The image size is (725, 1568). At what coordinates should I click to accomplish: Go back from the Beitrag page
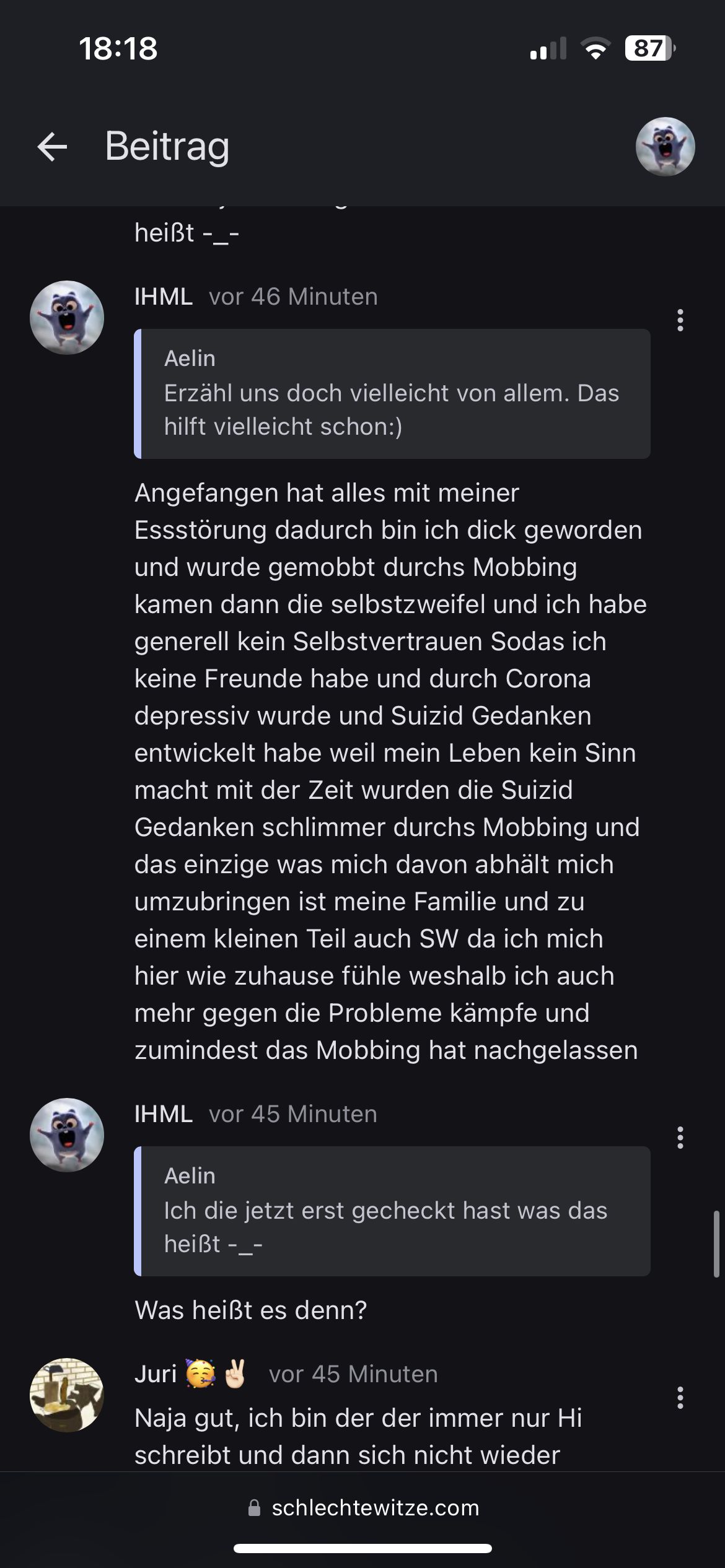[52, 147]
